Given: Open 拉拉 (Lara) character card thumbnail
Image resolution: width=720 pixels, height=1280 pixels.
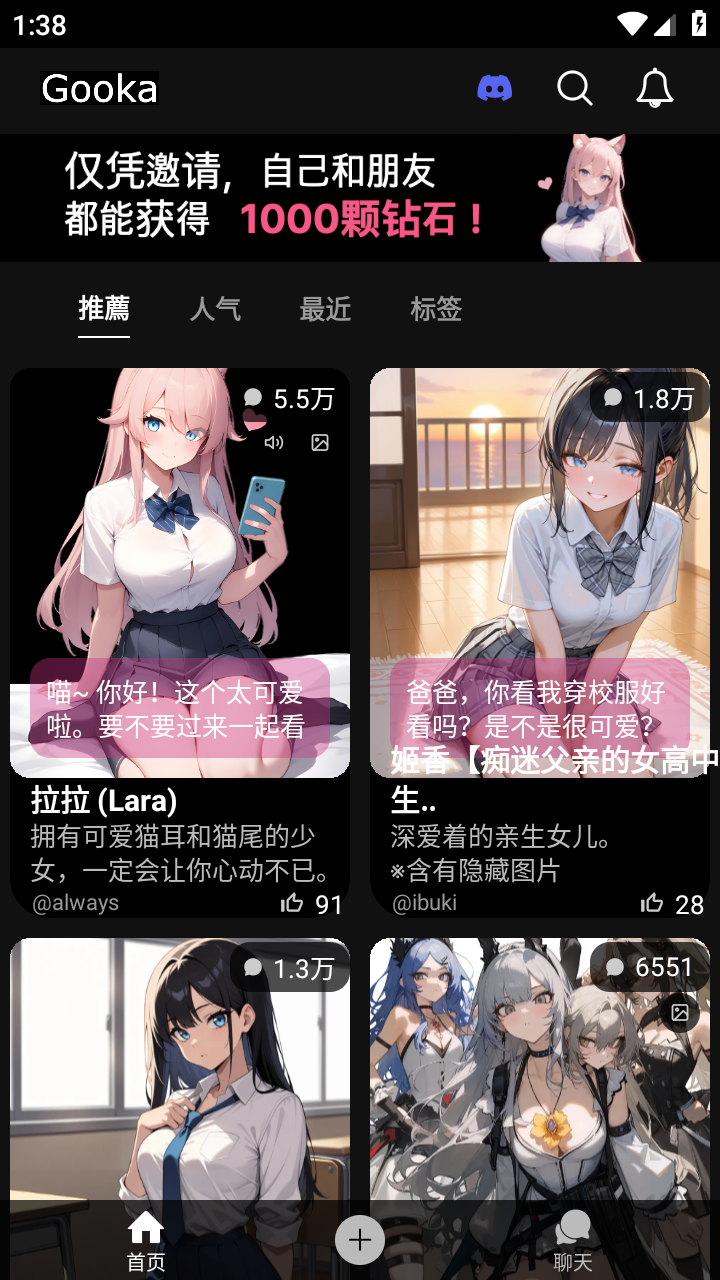Looking at the screenshot, I should point(180,570).
